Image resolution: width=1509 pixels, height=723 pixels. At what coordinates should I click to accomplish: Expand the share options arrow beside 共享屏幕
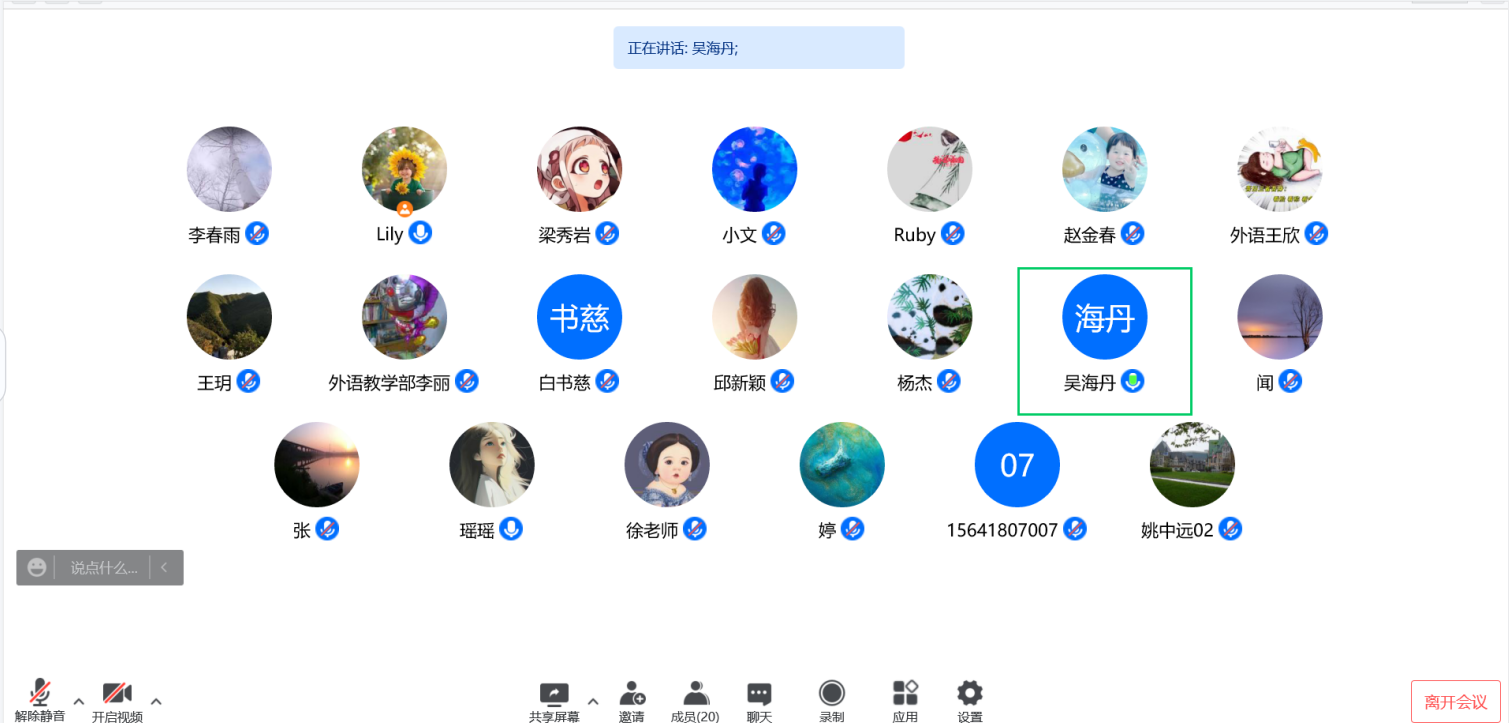(593, 701)
